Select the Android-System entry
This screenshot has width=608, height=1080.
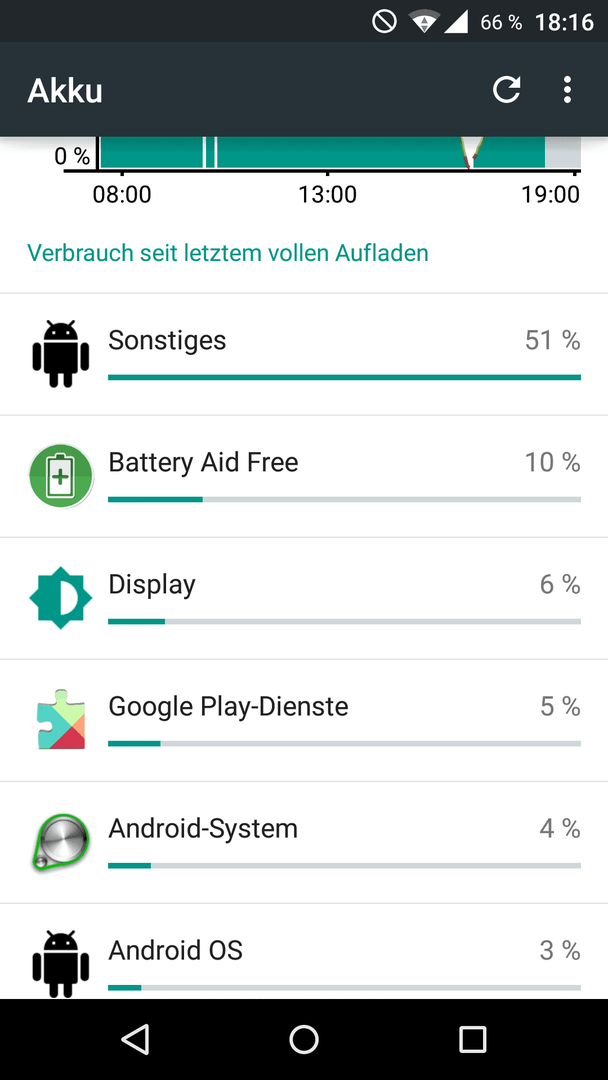pos(304,842)
